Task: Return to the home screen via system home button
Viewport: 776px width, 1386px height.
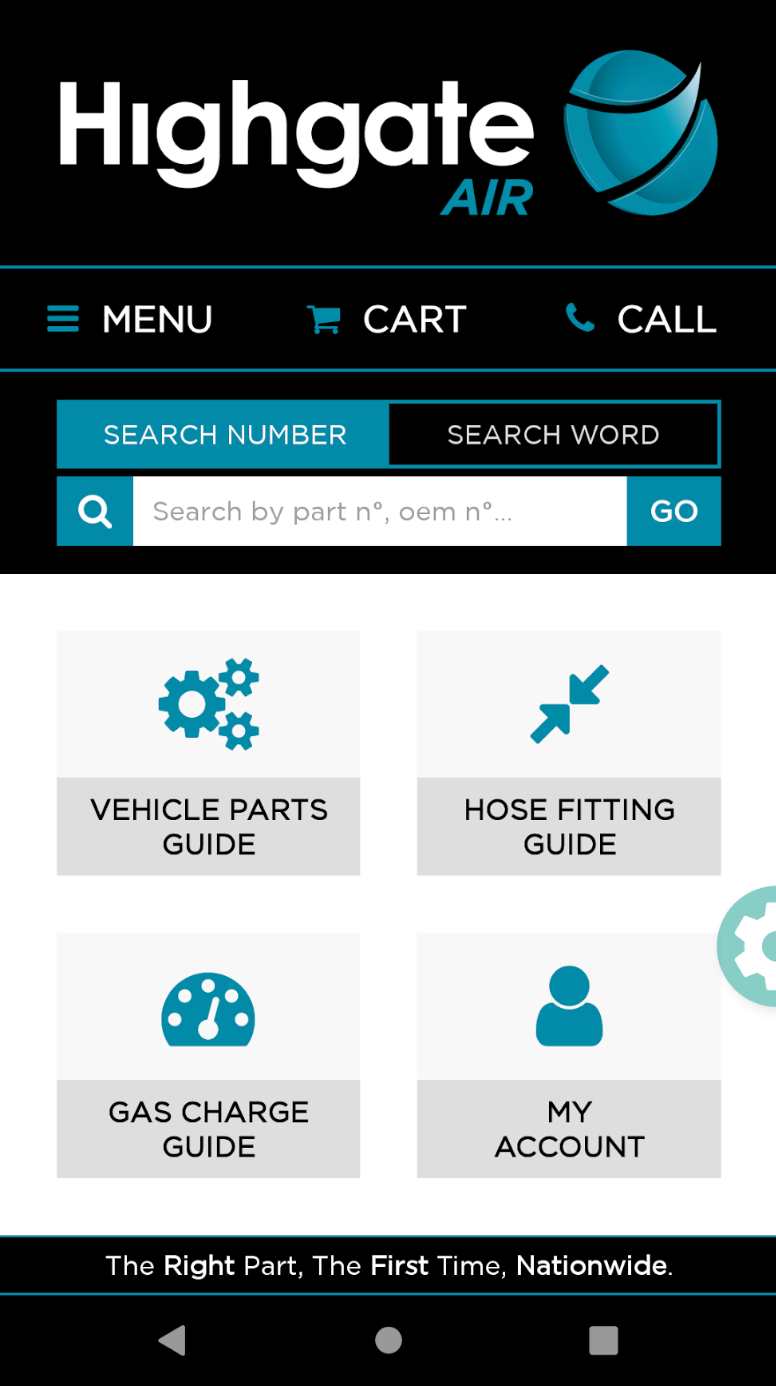Action: pyautogui.click(x=388, y=1340)
